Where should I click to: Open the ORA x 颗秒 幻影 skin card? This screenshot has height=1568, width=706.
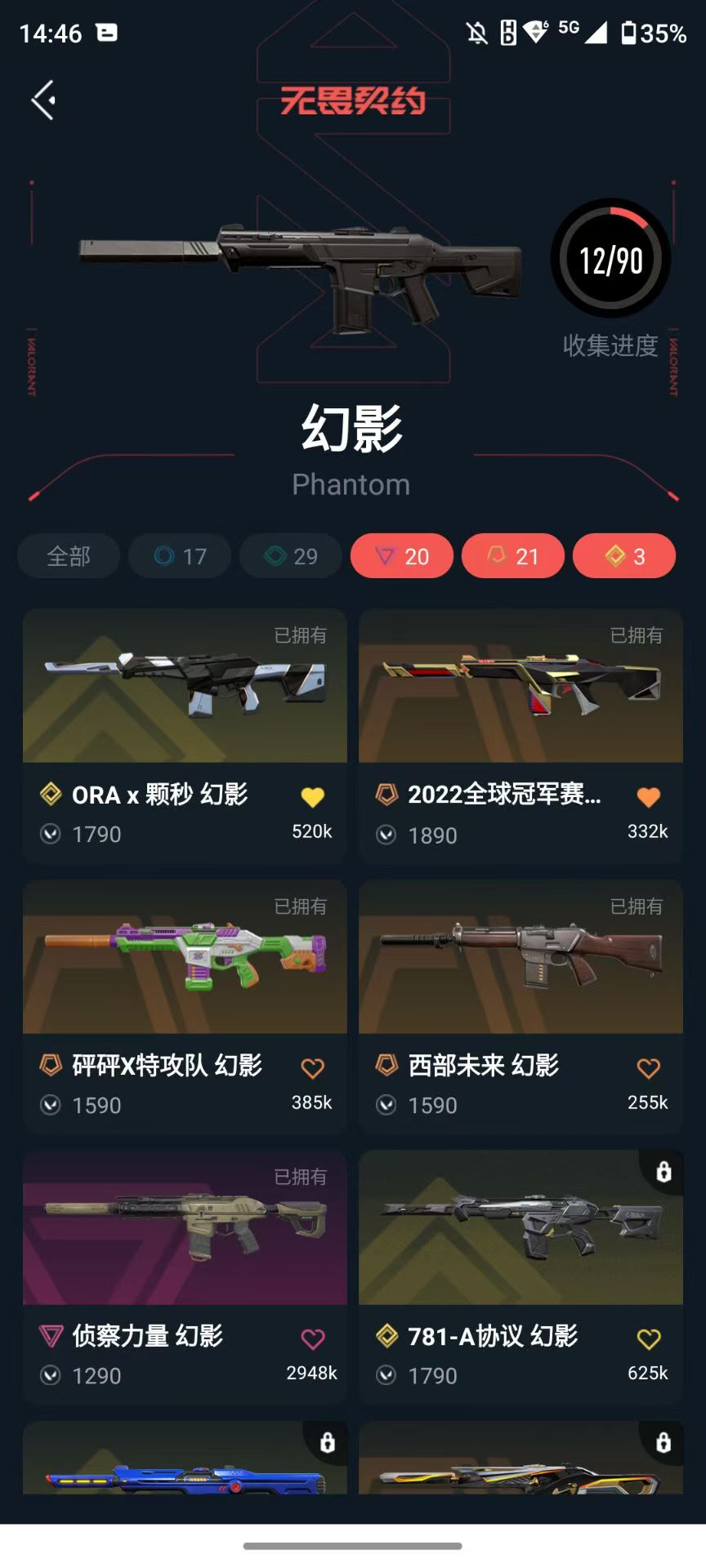pos(185,736)
